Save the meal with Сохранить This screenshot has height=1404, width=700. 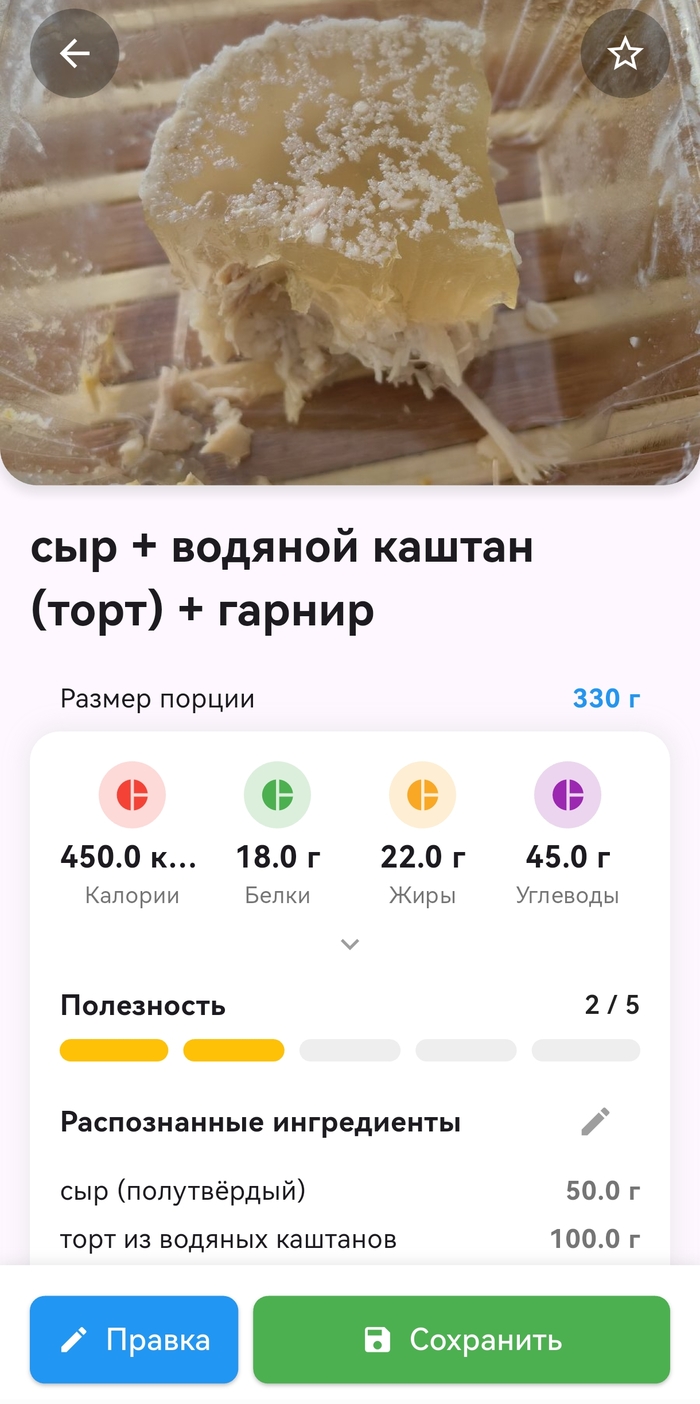[x=461, y=1340]
